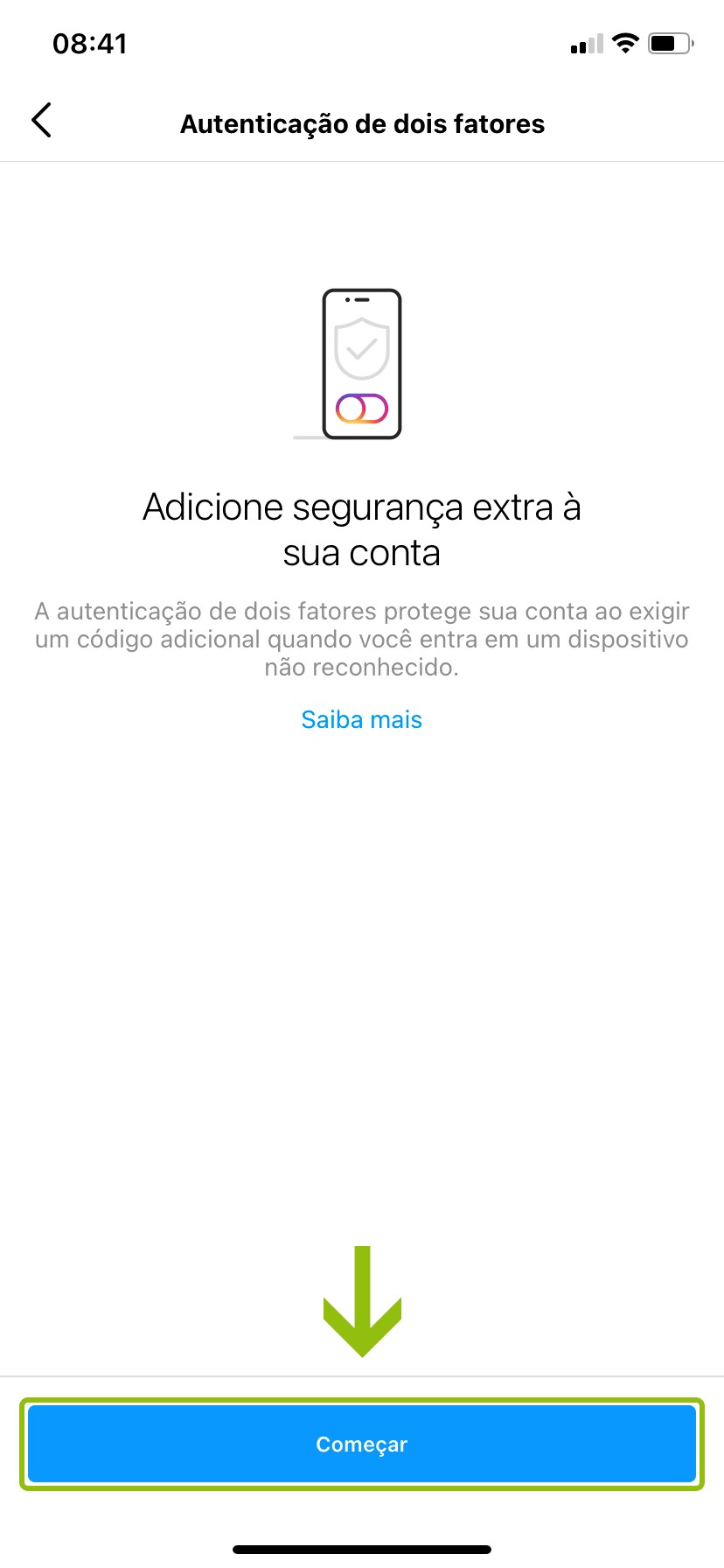Image resolution: width=724 pixels, height=1568 pixels.
Task: Go back using the arrow icon
Action: pyautogui.click(x=41, y=121)
